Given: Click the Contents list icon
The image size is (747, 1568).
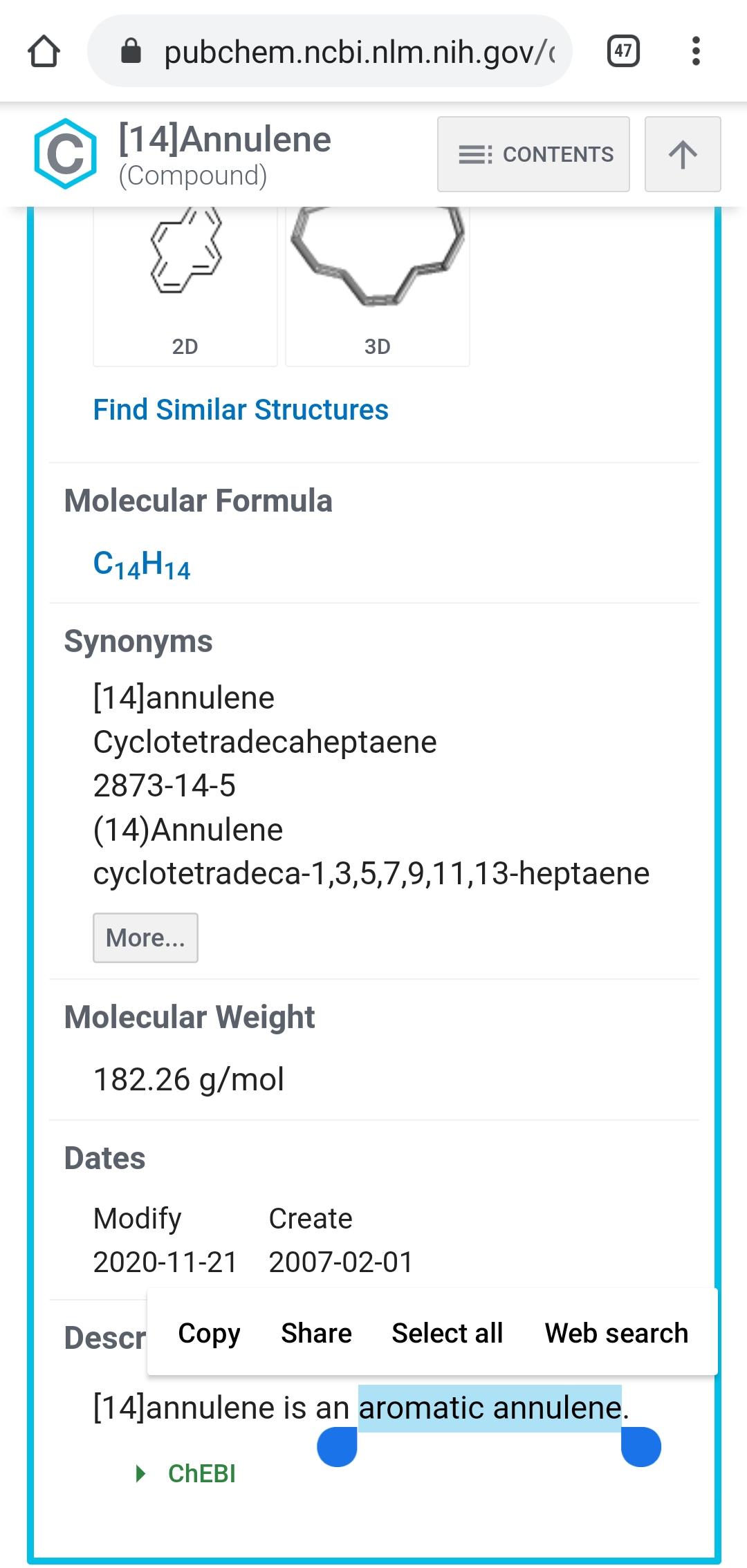Looking at the screenshot, I should (473, 153).
